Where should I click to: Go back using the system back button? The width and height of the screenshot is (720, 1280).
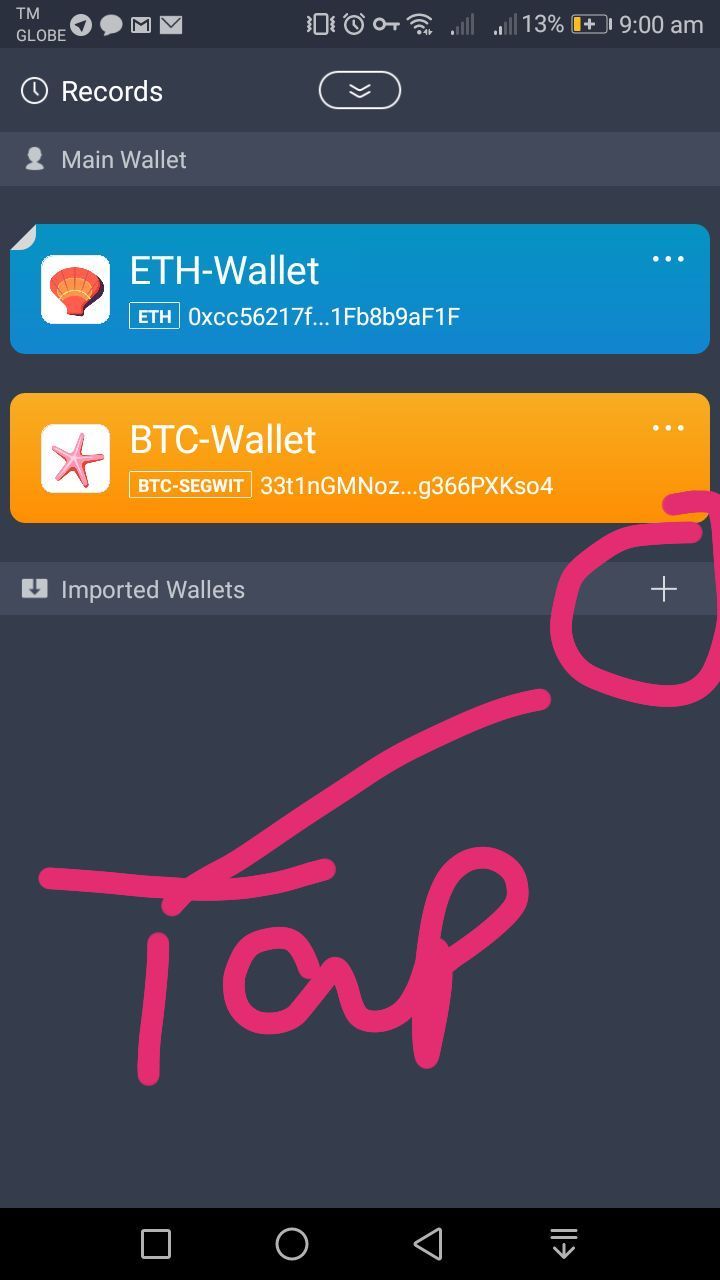(428, 1243)
